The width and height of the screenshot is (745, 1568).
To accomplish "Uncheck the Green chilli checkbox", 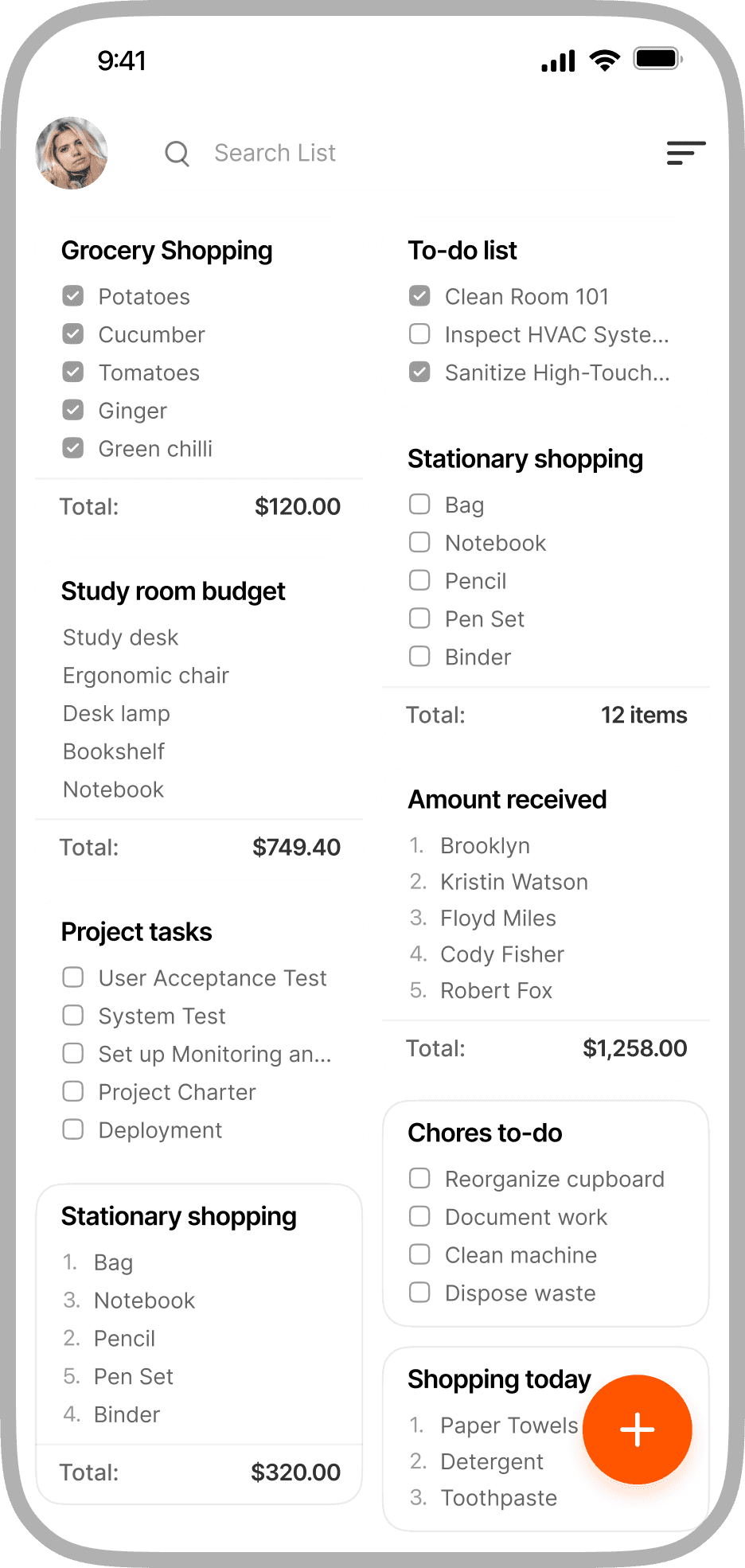I will click(73, 448).
